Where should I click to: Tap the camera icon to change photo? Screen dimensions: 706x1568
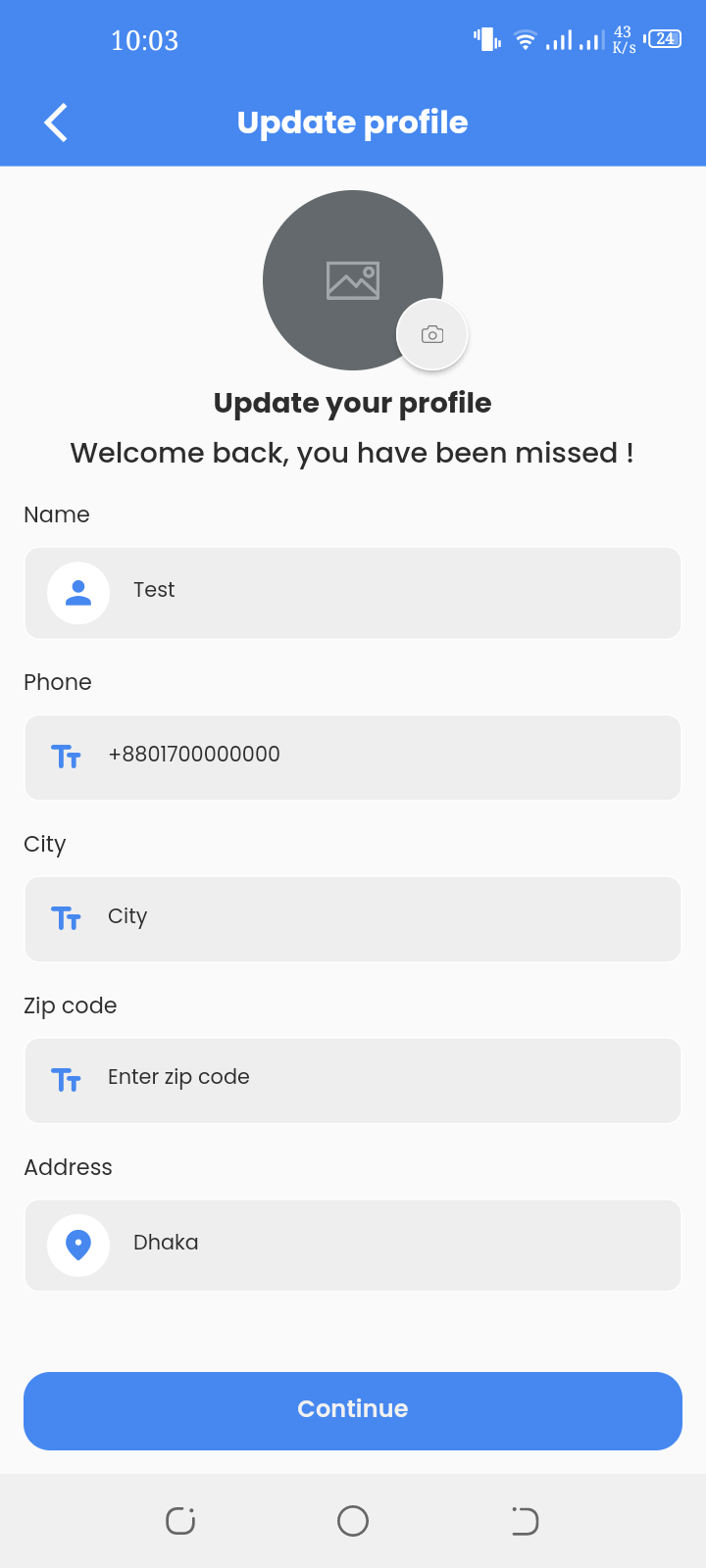coord(432,335)
